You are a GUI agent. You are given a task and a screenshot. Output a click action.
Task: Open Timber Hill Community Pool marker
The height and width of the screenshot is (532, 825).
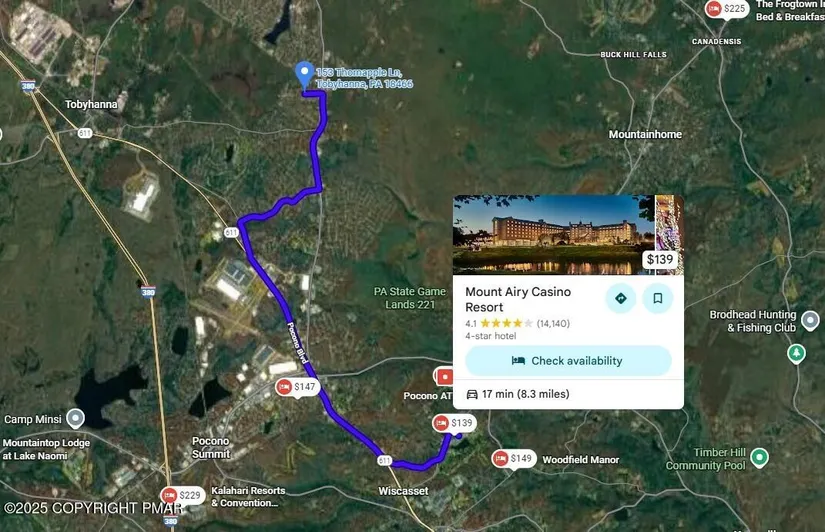click(760, 457)
